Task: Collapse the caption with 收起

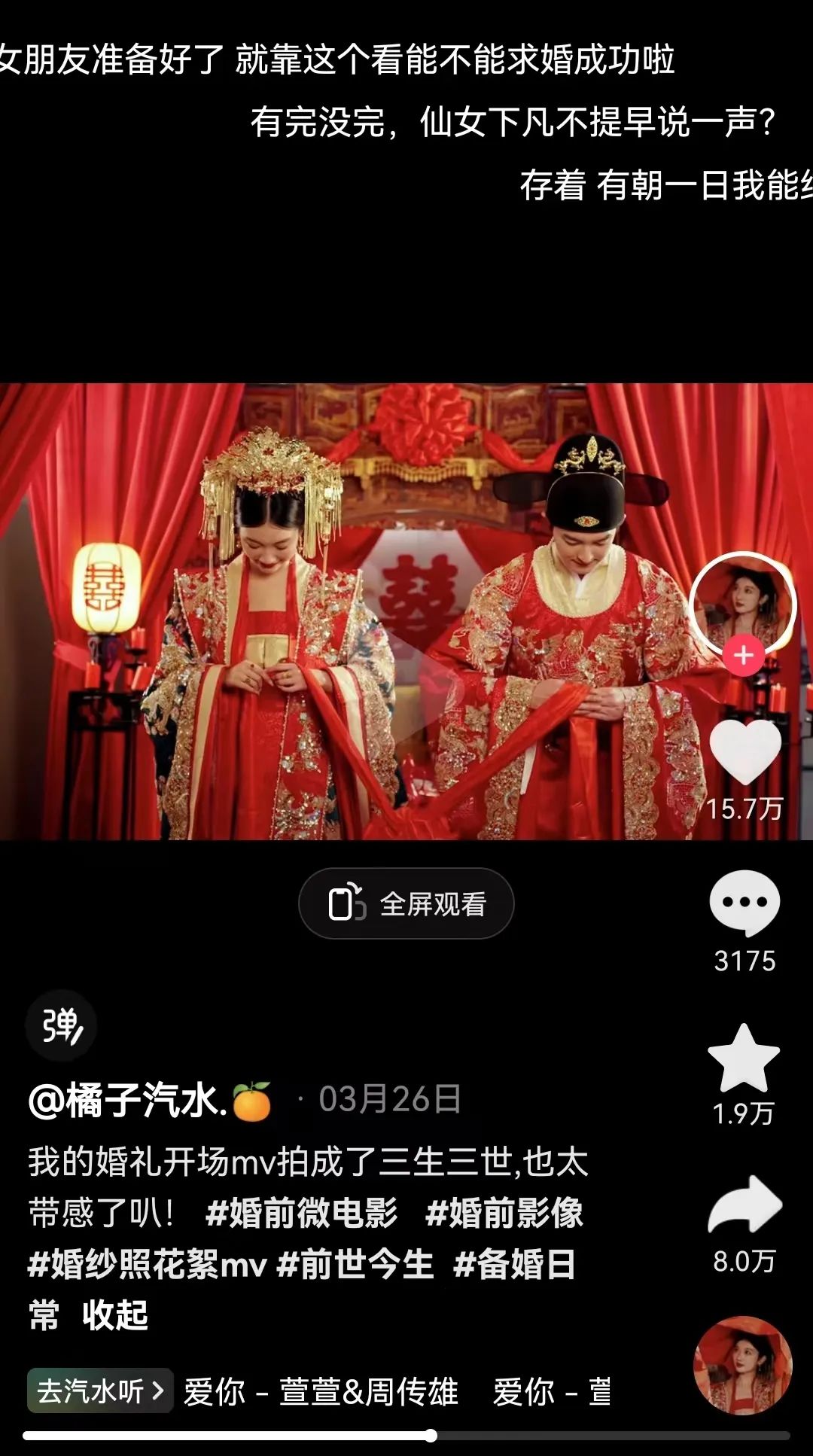Action: [x=115, y=1315]
